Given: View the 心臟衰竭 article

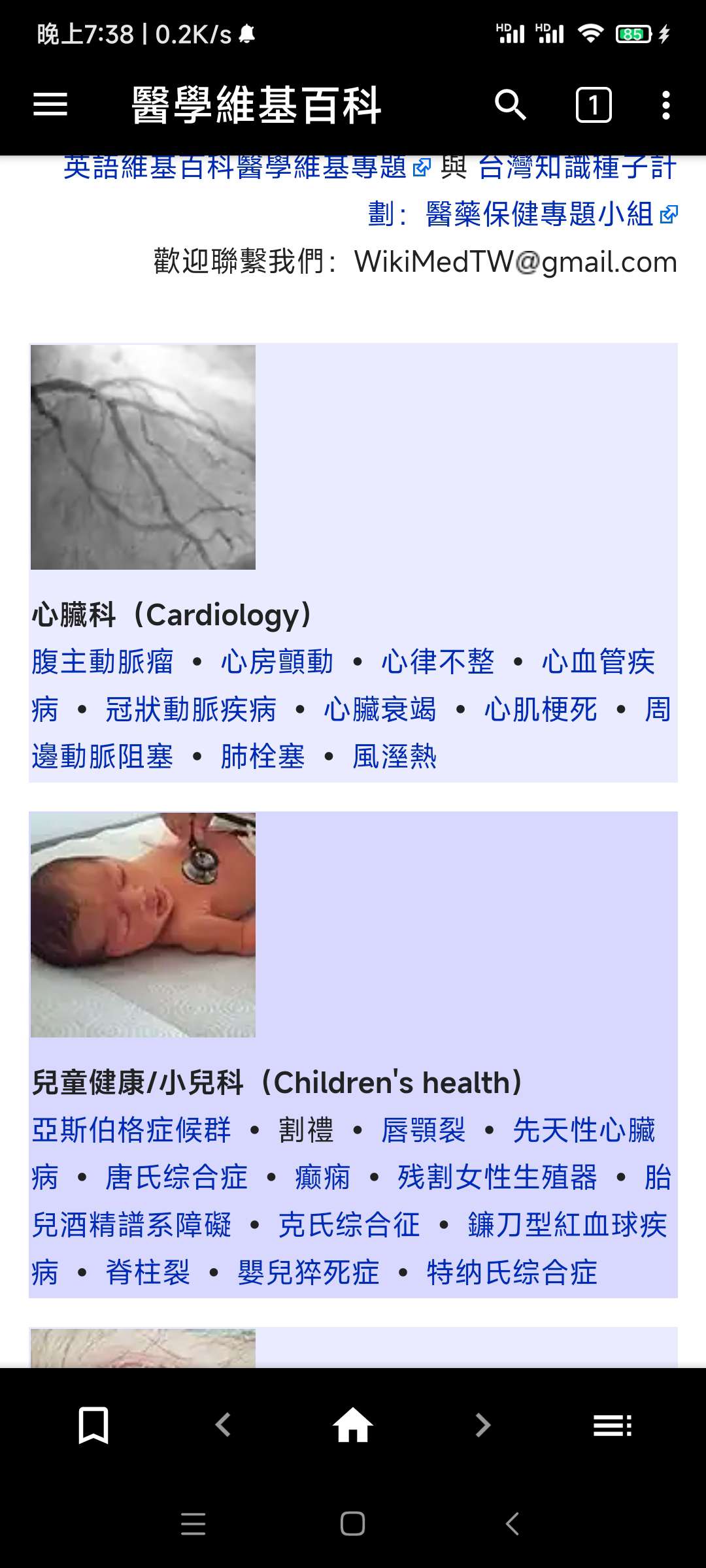Looking at the screenshot, I should [380, 710].
